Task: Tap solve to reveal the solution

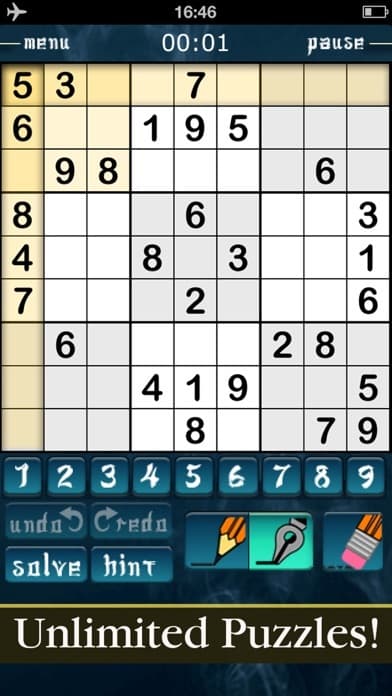Action: [x=46, y=565]
